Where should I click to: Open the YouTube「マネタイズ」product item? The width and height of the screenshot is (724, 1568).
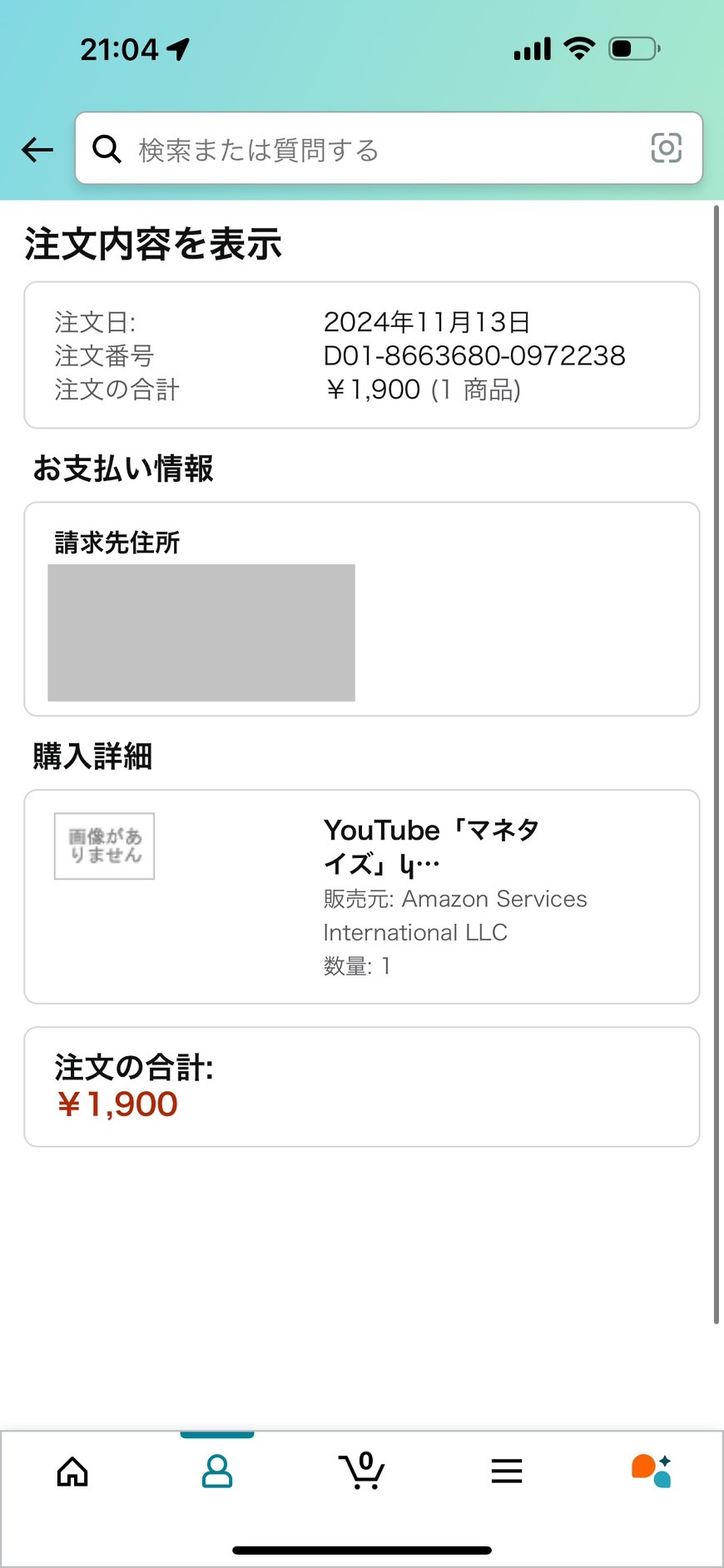[362, 896]
